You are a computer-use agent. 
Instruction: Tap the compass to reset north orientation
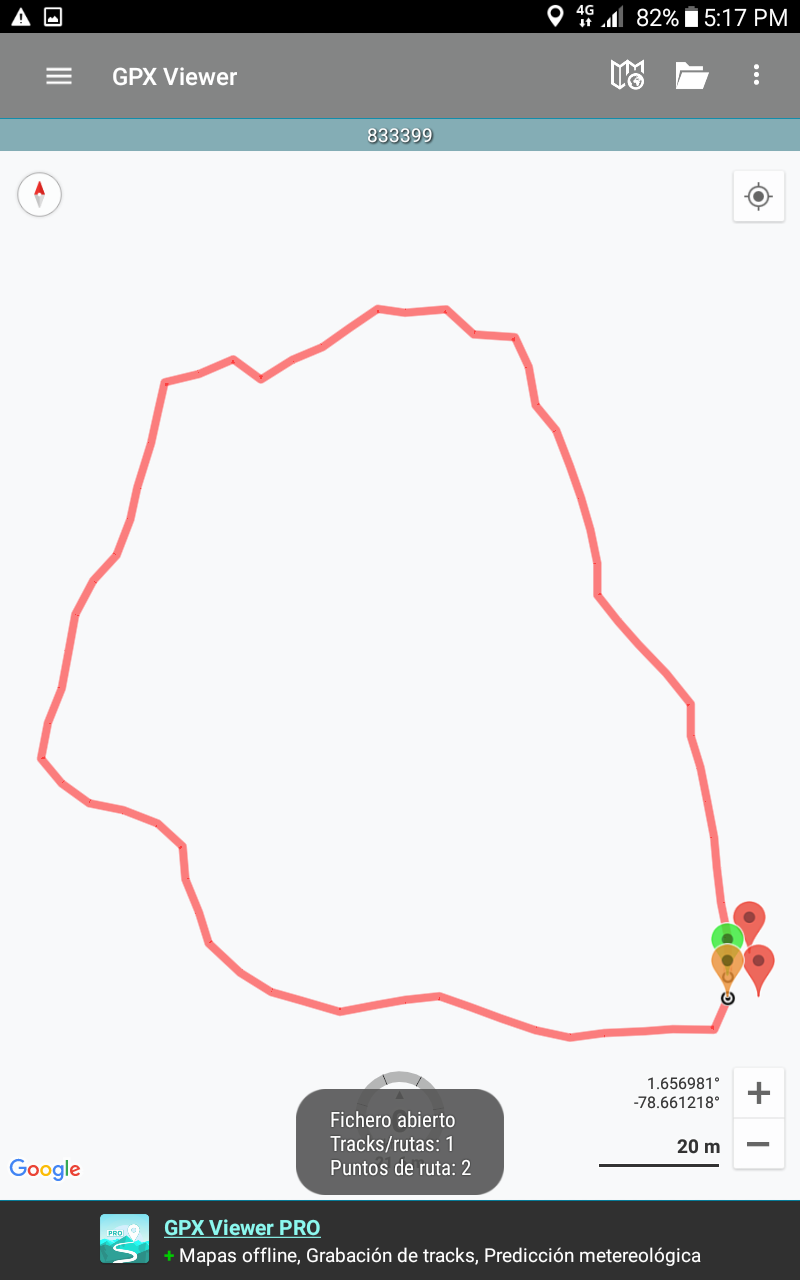(x=40, y=194)
